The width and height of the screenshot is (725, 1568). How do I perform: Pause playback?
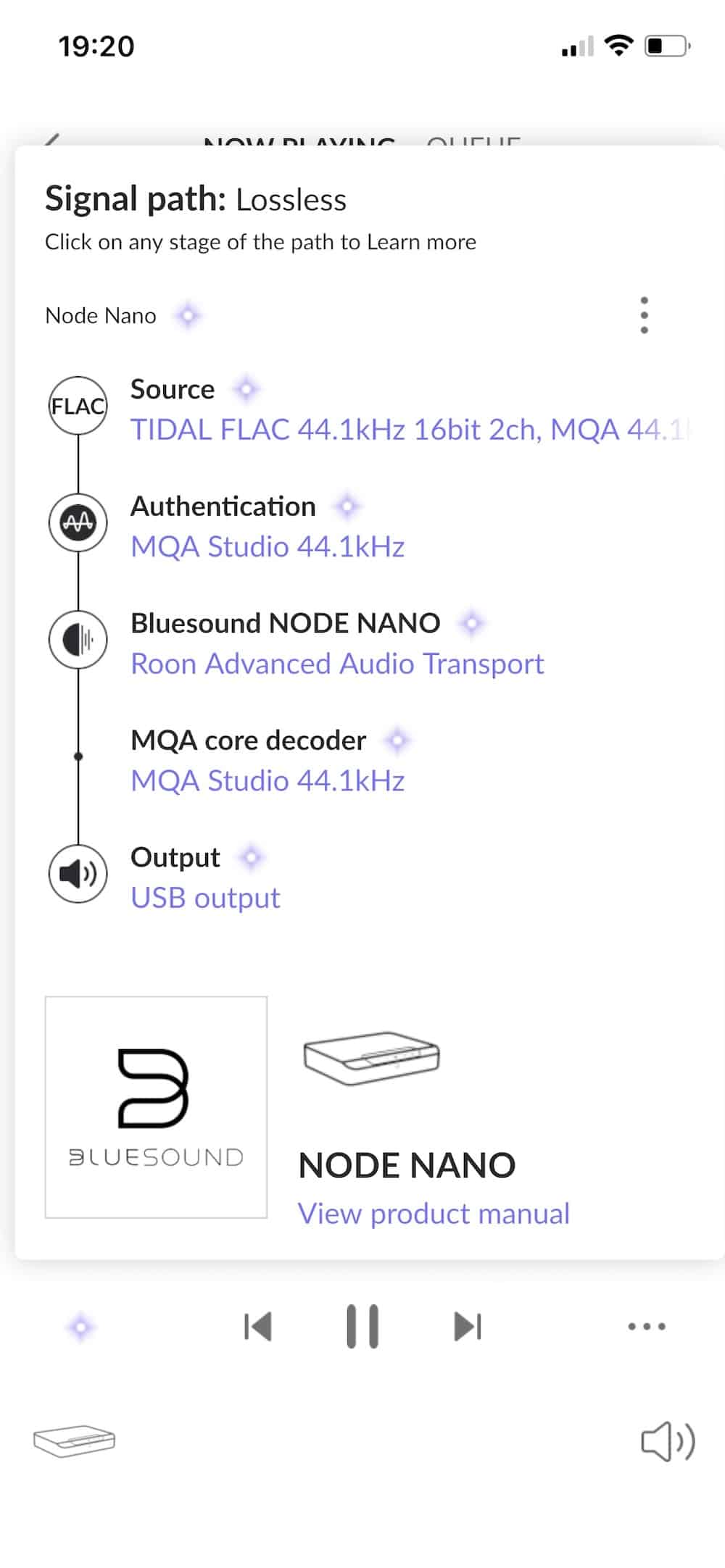(x=362, y=1327)
